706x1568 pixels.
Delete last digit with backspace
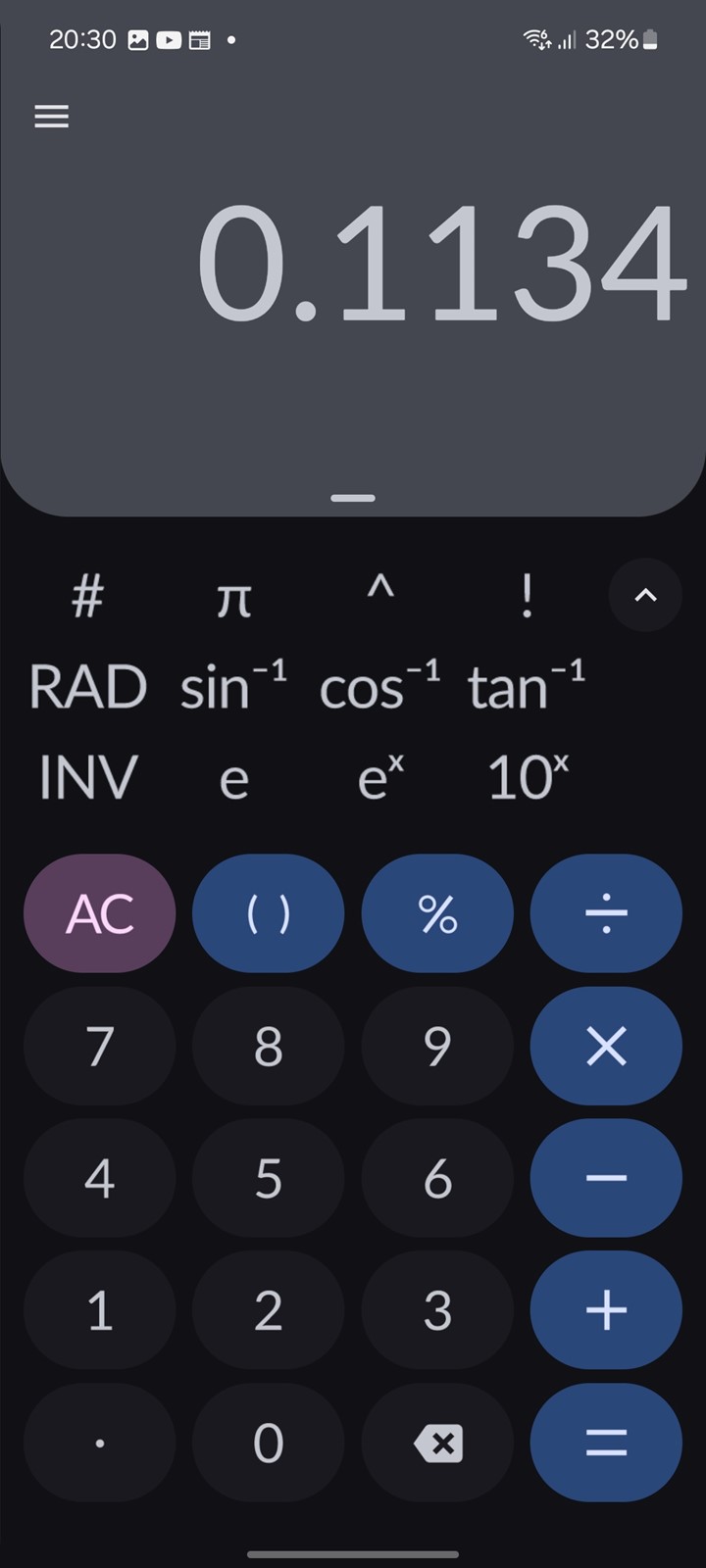coord(437,1443)
